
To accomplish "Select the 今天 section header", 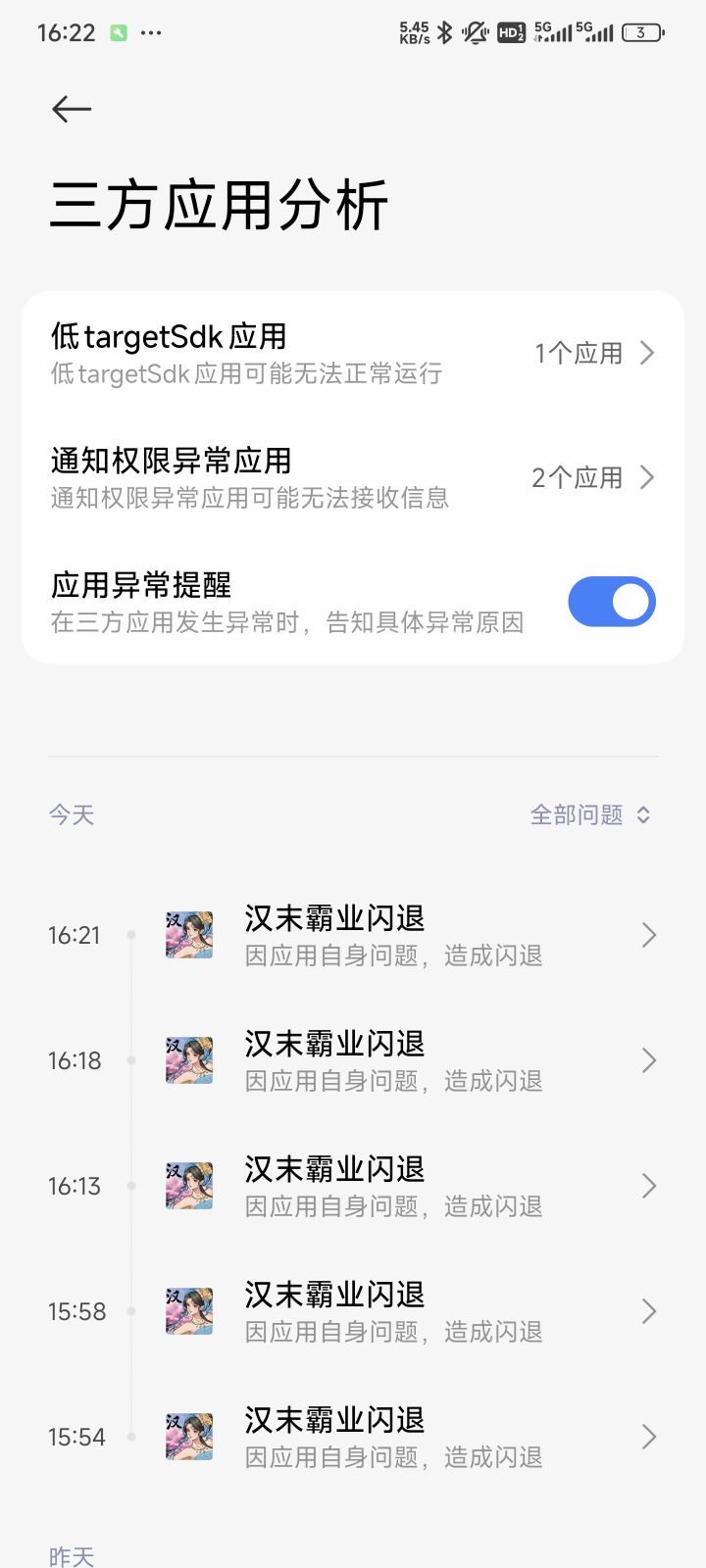I will [71, 813].
